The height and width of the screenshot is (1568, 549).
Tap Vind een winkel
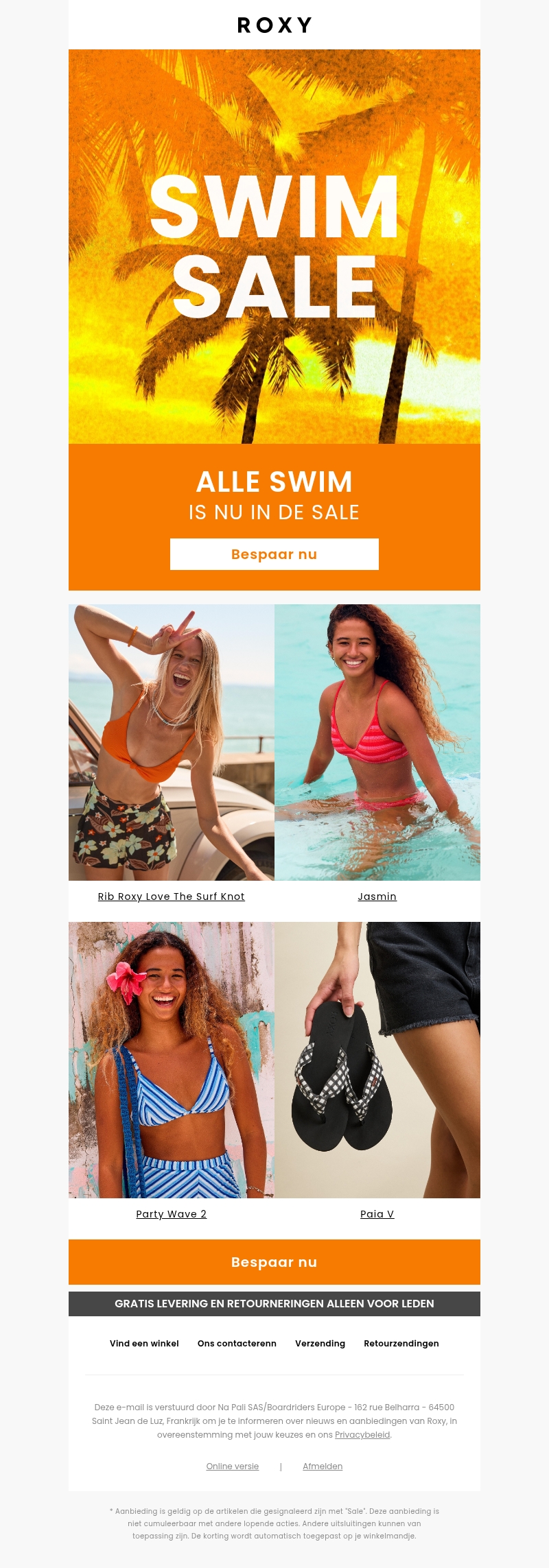[x=144, y=1344]
